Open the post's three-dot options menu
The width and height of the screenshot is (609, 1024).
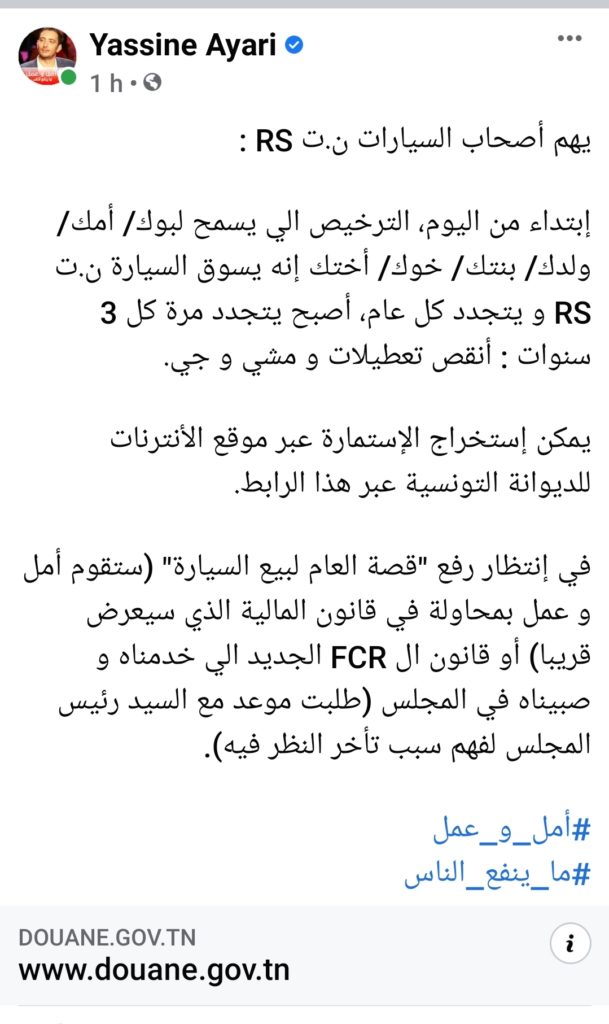(x=569, y=39)
